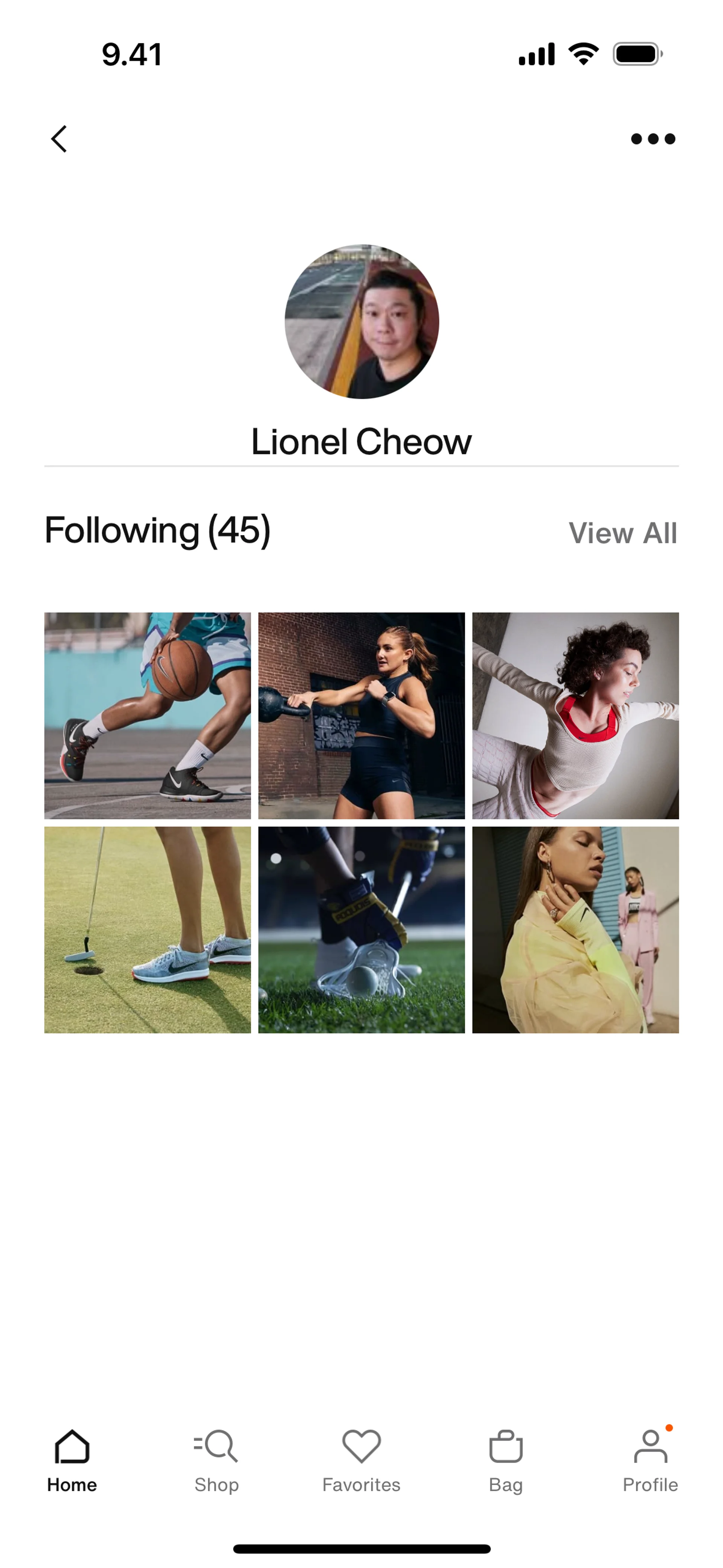Image resolution: width=723 pixels, height=1568 pixels.
Task: Open the three-dot overflow menu
Action: [653, 139]
